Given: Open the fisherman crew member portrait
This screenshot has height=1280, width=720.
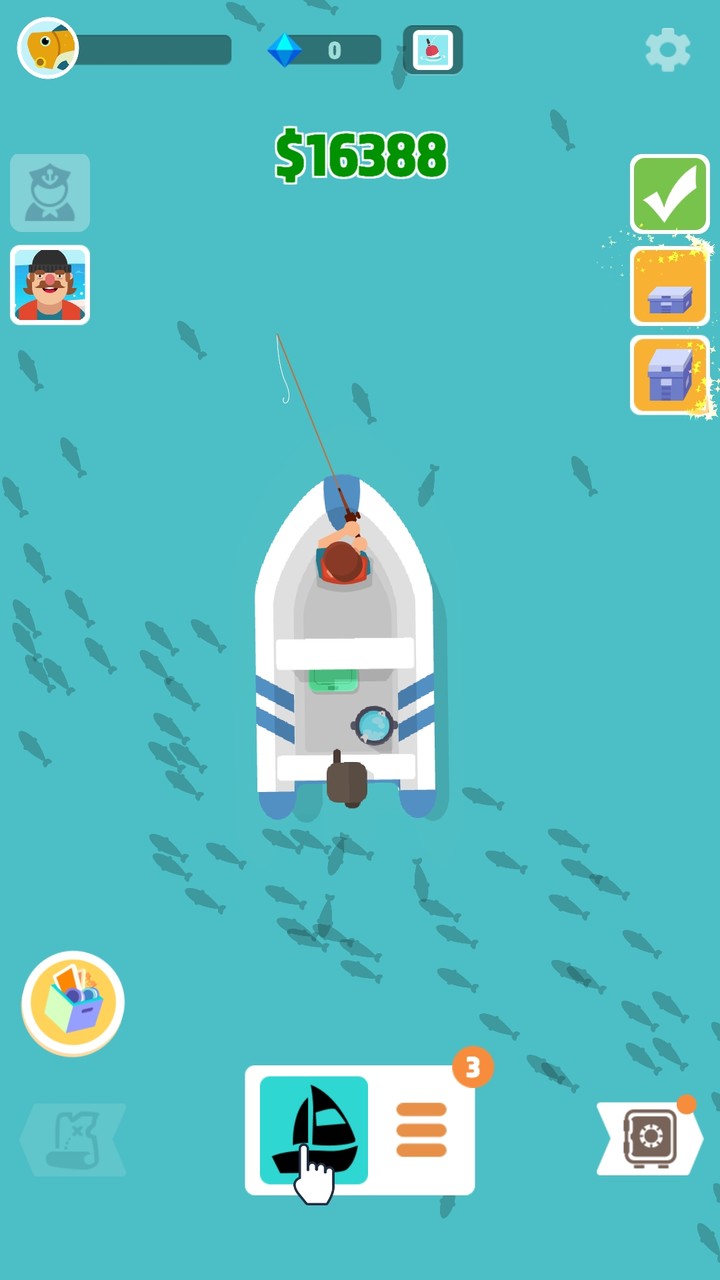Looking at the screenshot, I should (49, 285).
